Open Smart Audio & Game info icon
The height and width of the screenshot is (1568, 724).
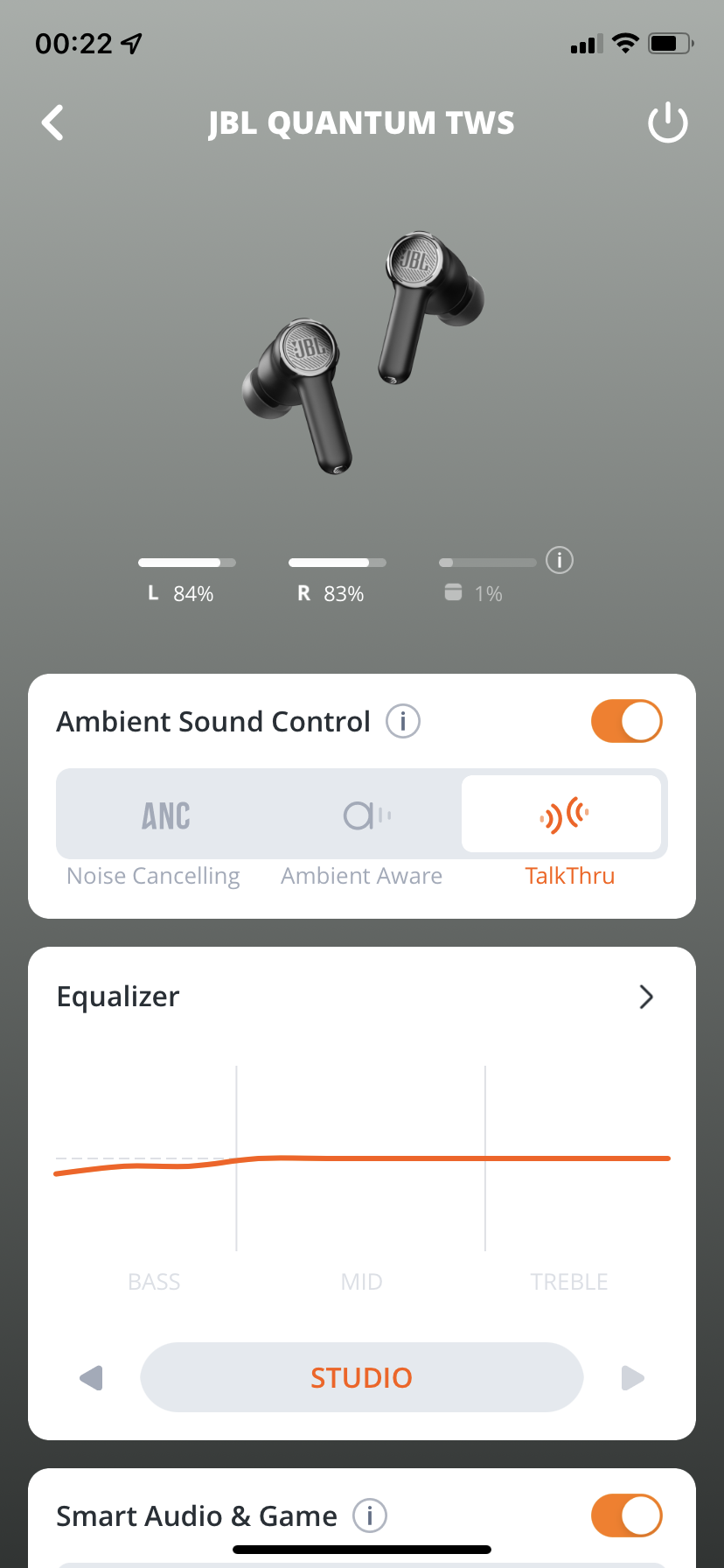click(370, 1515)
